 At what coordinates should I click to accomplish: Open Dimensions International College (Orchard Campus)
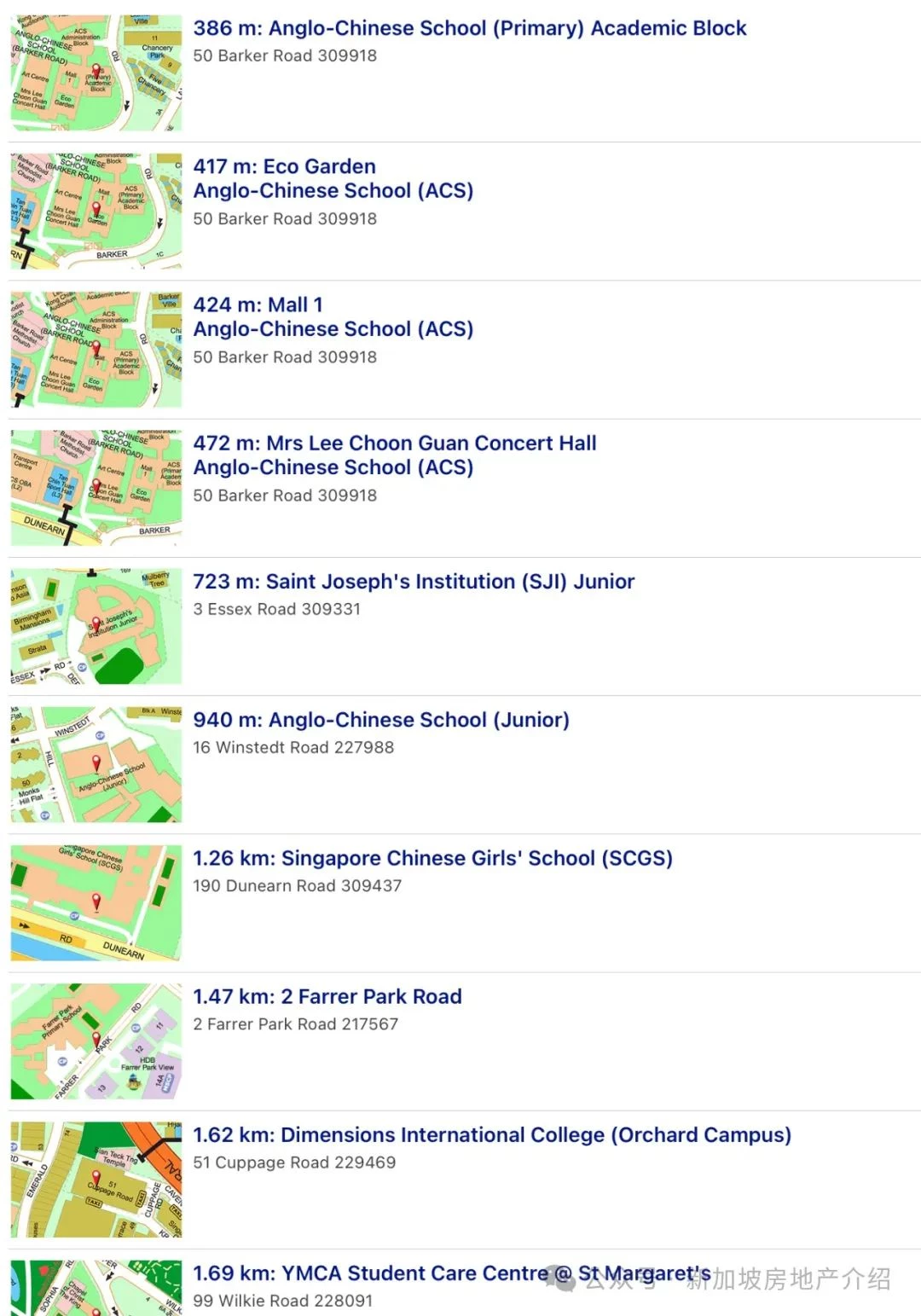(492, 1135)
